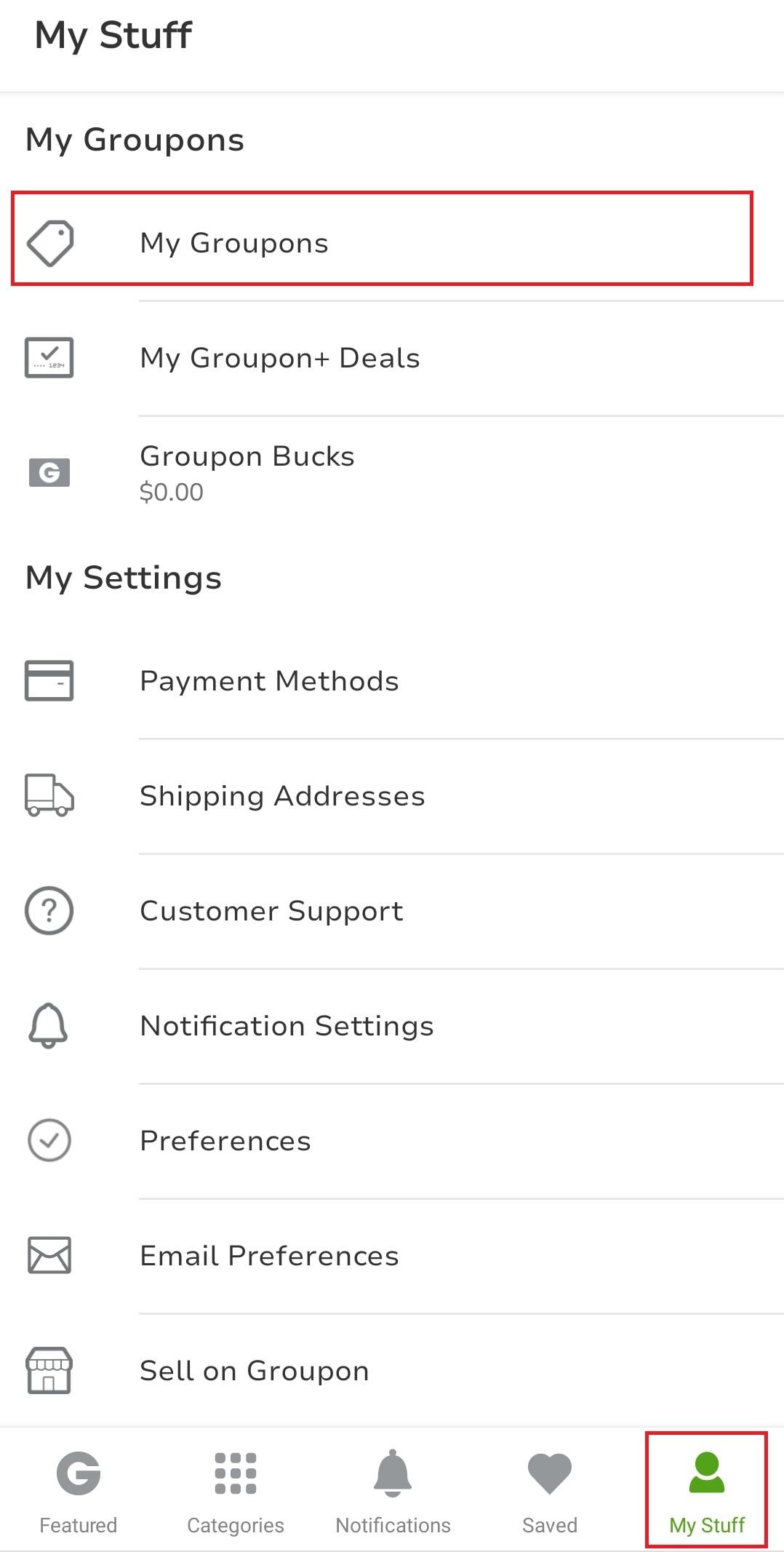Screen dimensions: 784x1552
Task: Open My Groupons
Action: tap(234, 242)
